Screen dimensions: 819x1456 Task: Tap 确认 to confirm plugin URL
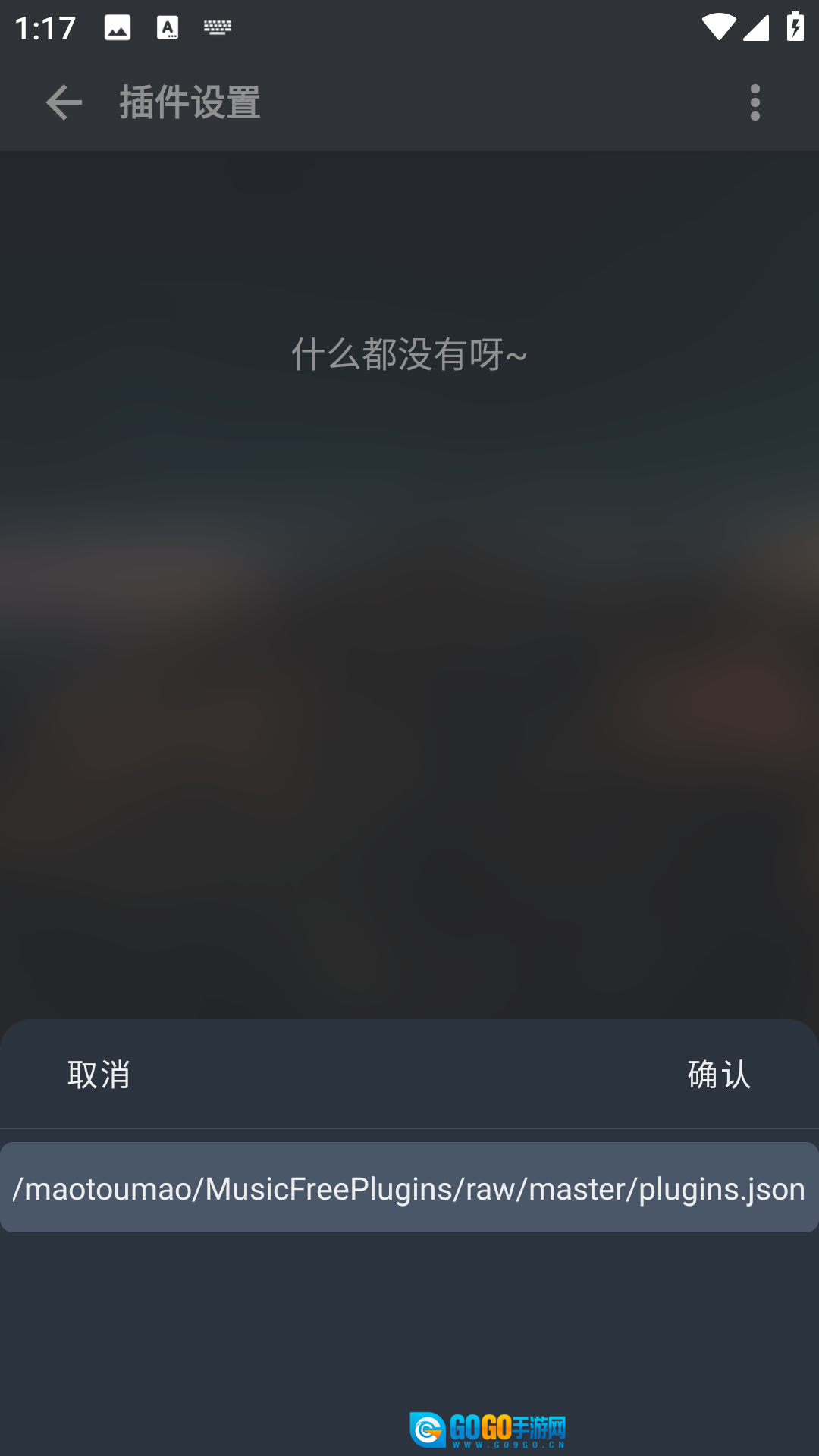tap(718, 1075)
